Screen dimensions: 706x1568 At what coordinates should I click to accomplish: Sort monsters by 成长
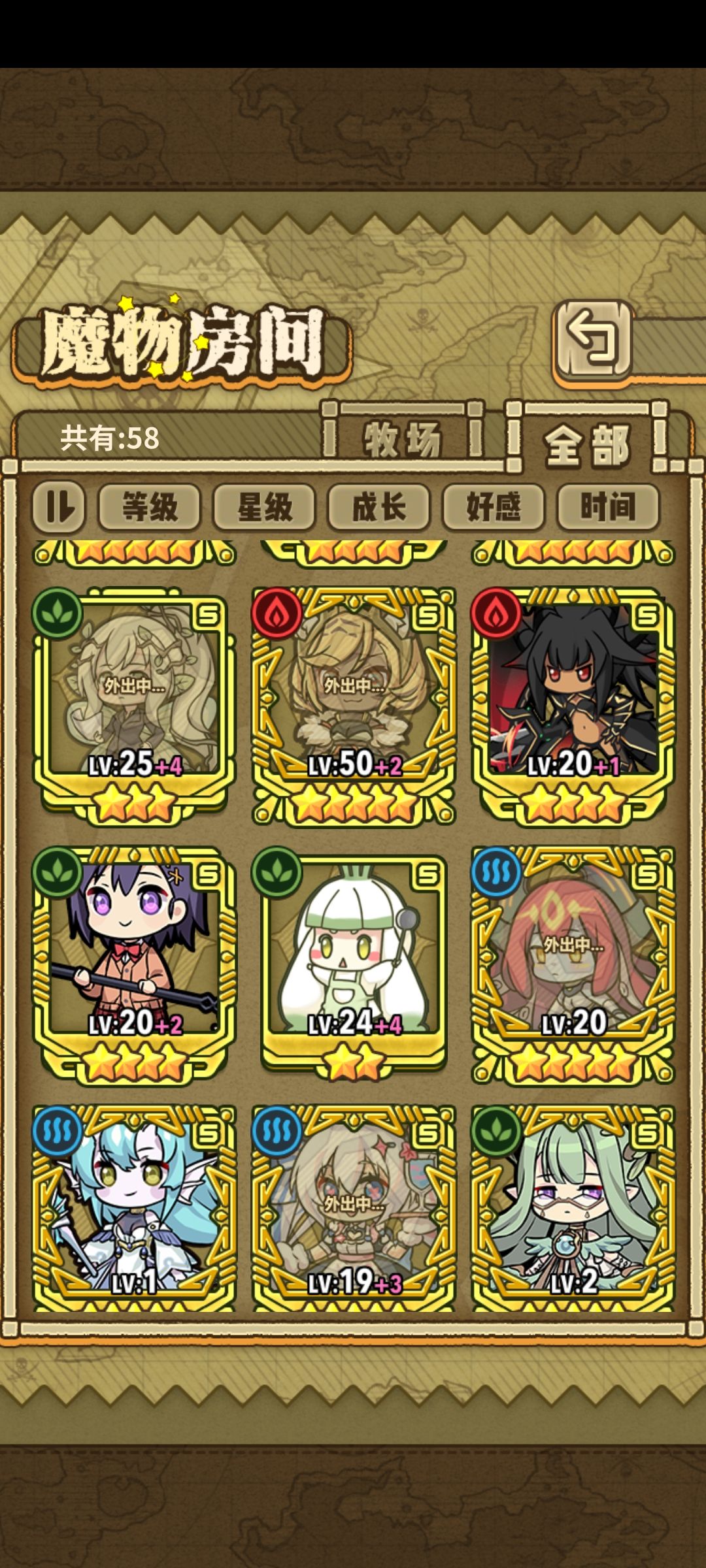pyautogui.click(x=379, y=507)
